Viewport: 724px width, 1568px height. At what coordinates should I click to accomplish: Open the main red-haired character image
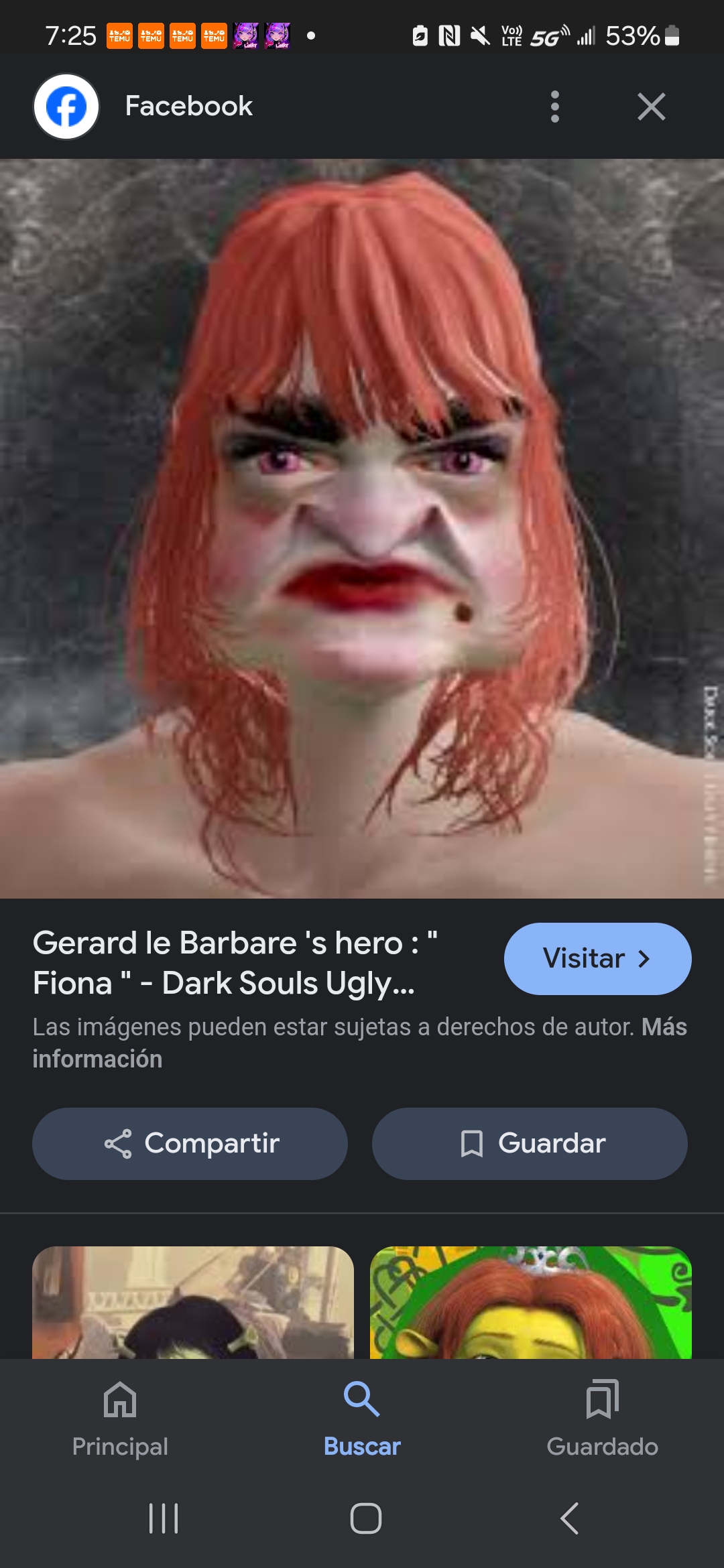point(362,528)
